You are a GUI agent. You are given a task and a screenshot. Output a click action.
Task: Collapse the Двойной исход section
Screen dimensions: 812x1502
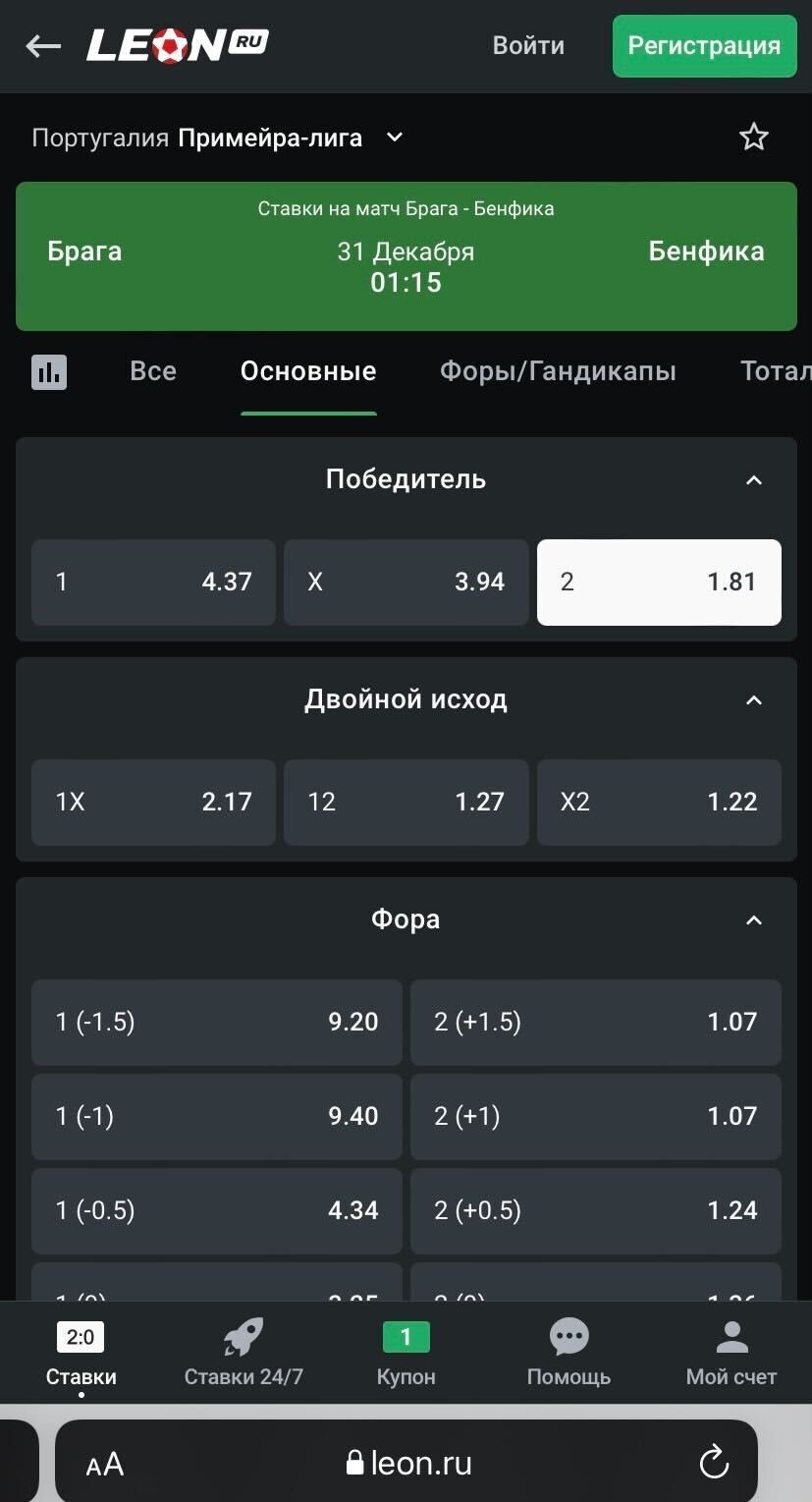pyautogui.click(x=753, y=700)
